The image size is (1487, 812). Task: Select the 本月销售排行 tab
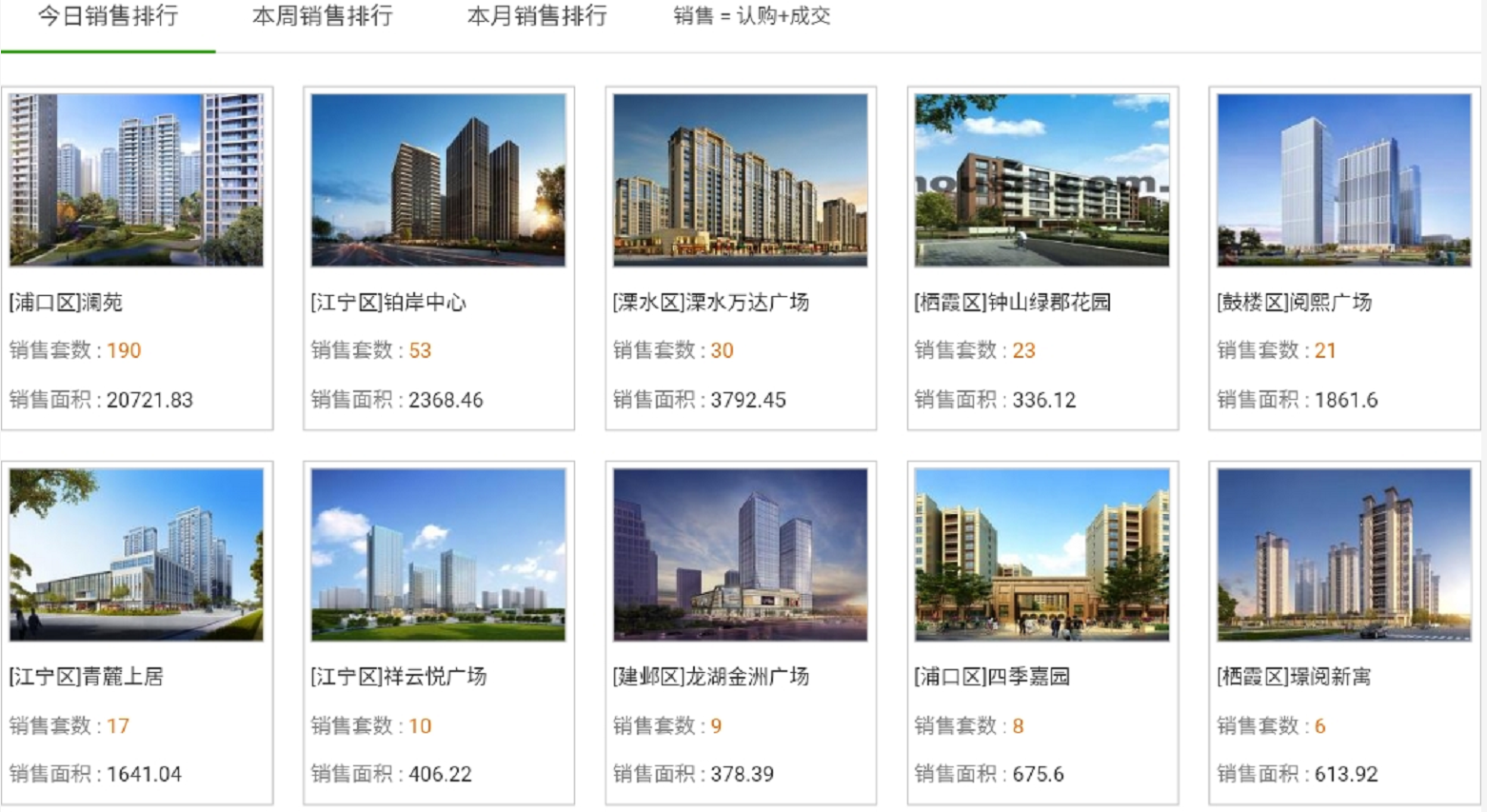(x=537, y=17)
